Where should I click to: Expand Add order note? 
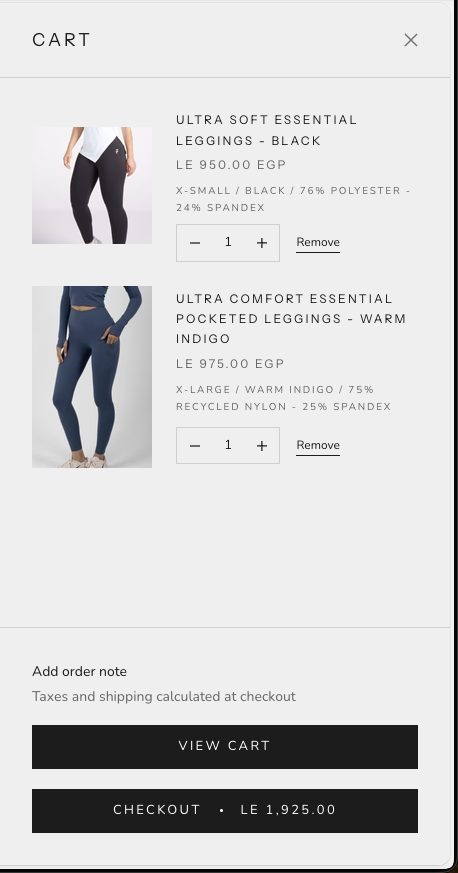(x=80, y=671)
